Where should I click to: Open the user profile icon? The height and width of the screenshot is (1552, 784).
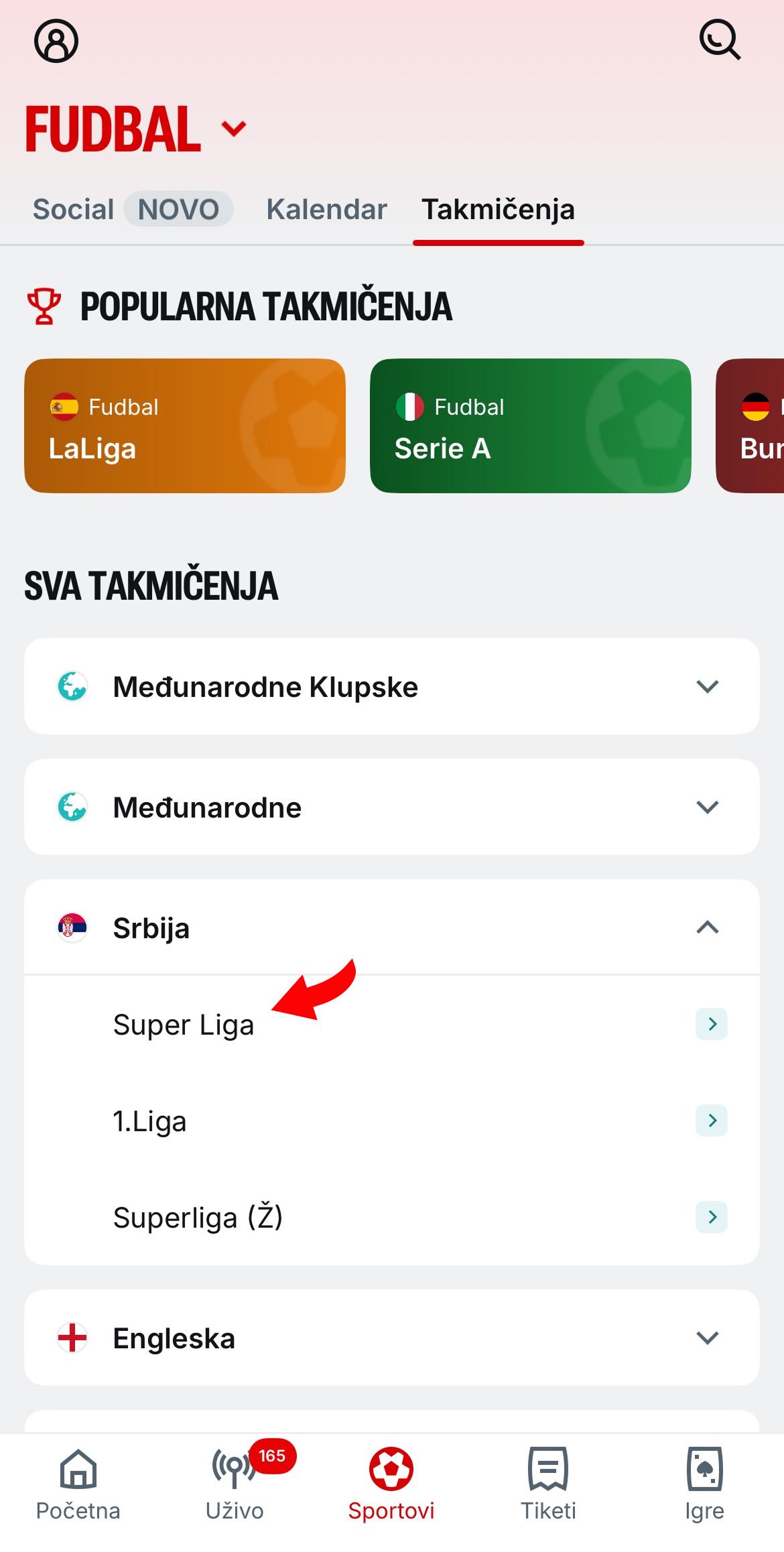(x=56, y=41)
